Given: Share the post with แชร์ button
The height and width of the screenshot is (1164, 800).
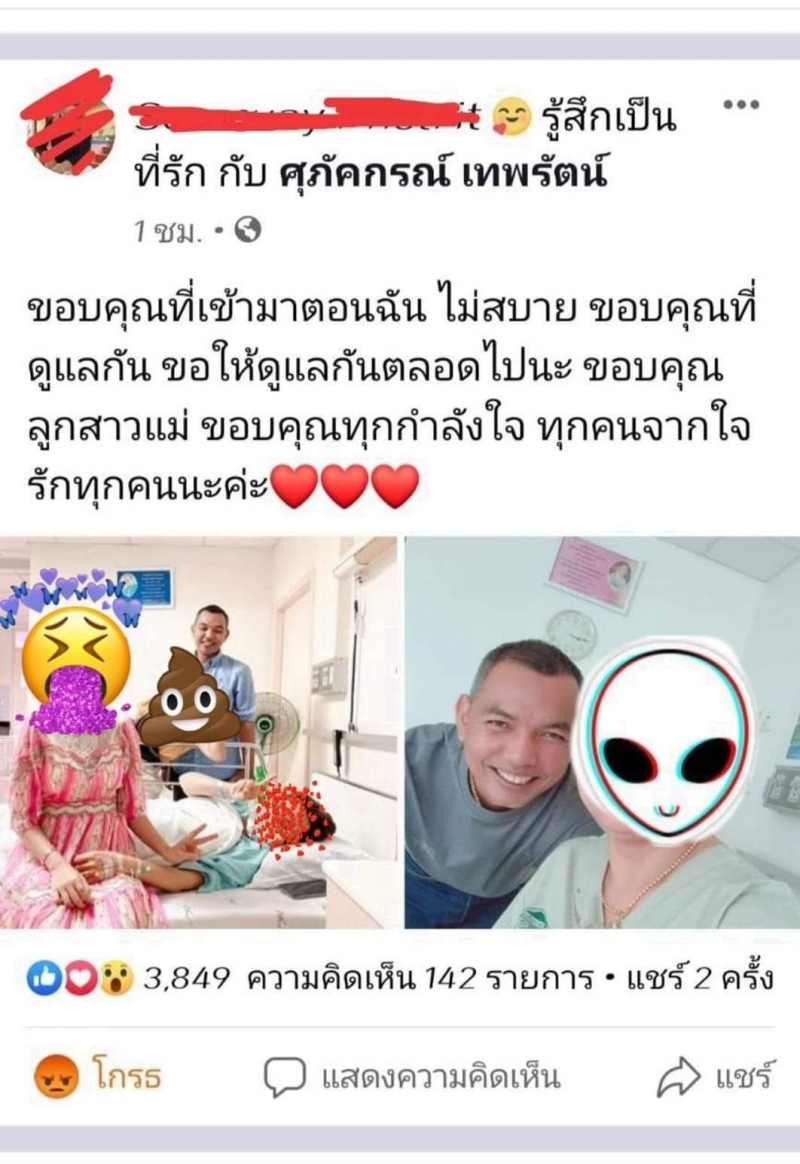Looking at the screenshot, I should [x=716, y=1078].
